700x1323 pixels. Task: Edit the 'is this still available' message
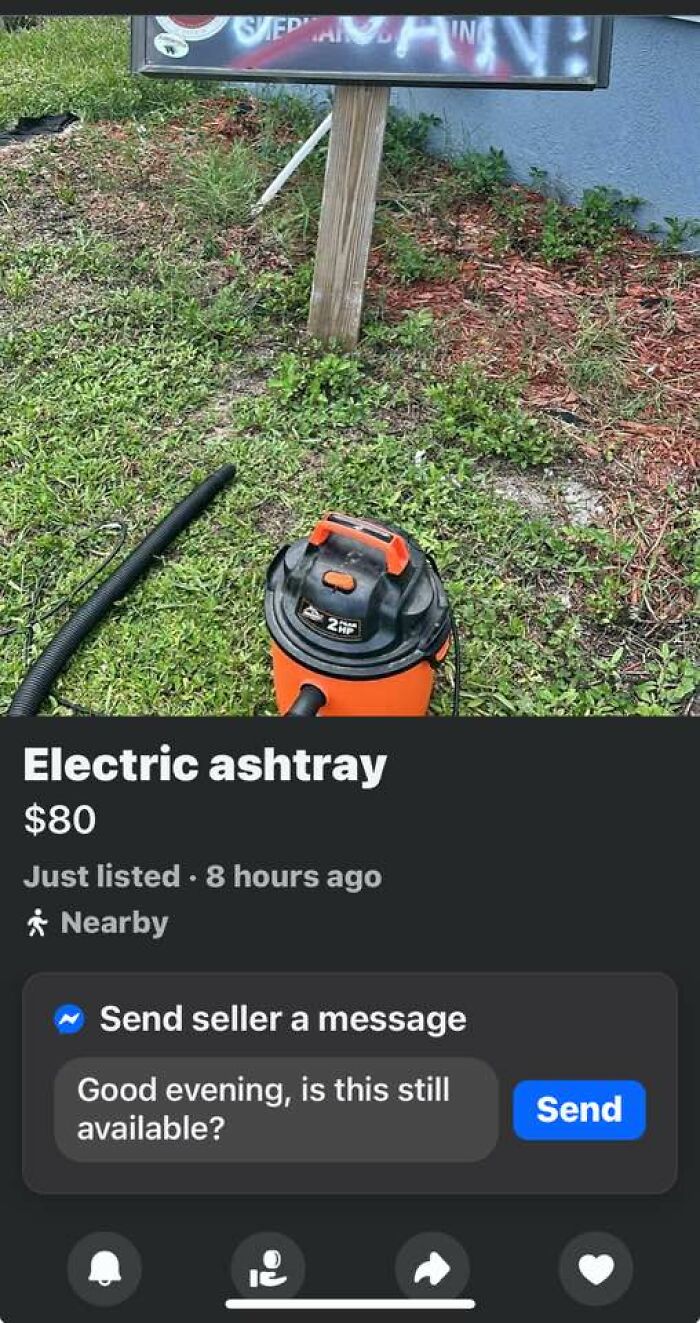[x=275, y=1109]
